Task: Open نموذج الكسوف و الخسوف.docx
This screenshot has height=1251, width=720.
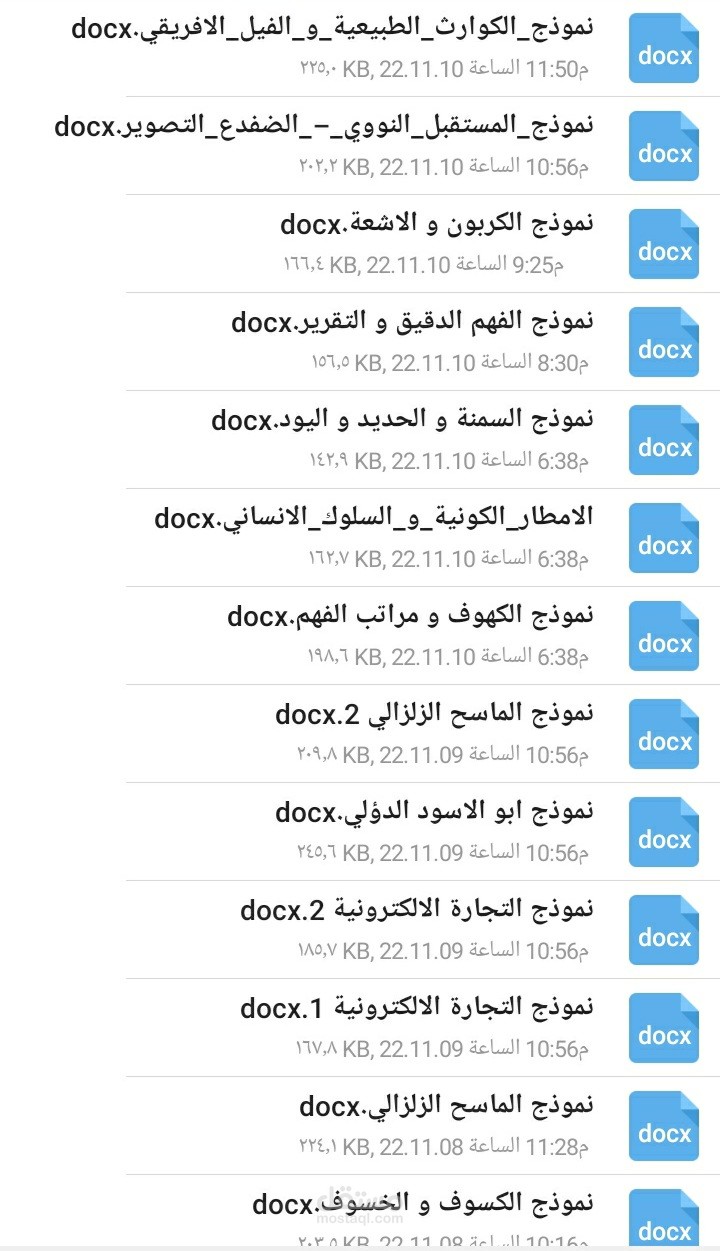Action: [360, 1211]
